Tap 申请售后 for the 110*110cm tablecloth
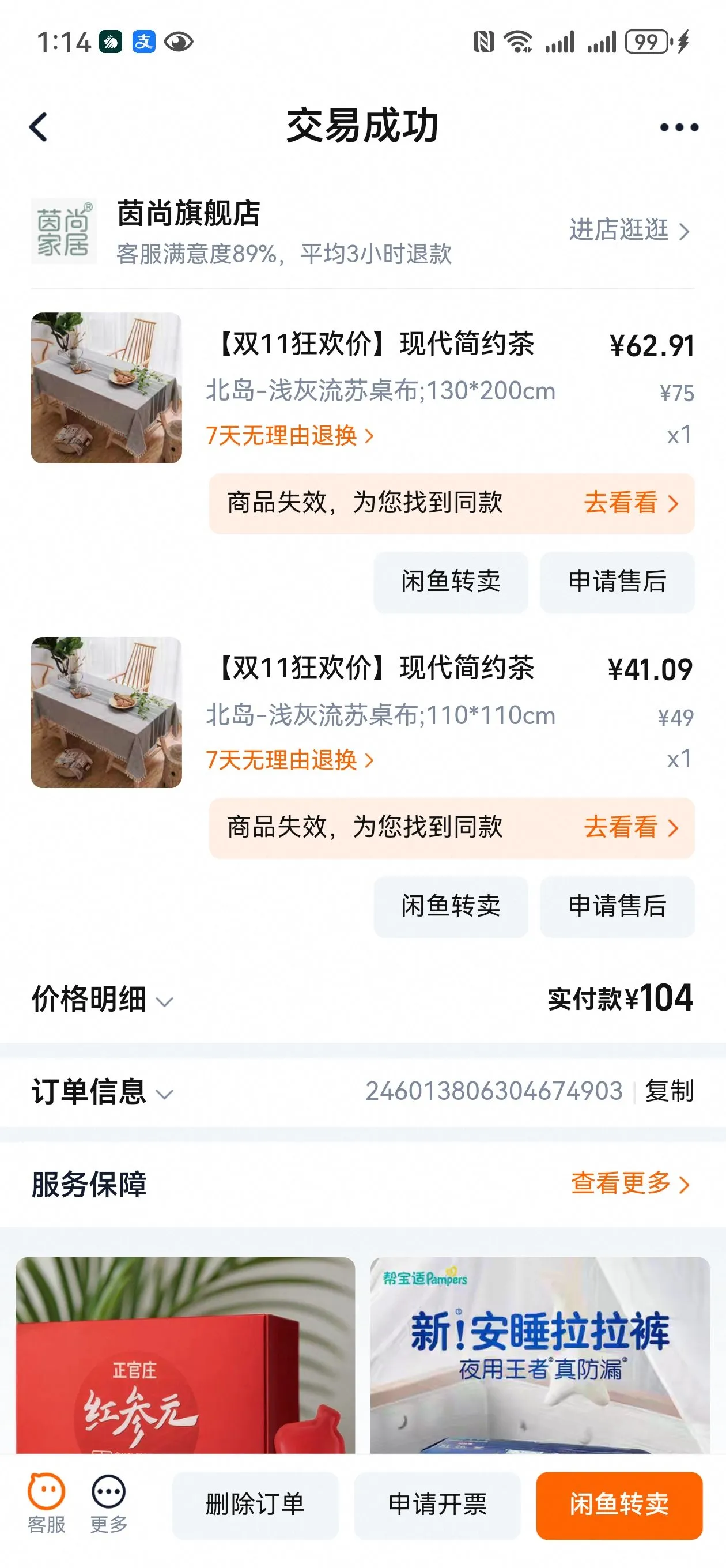The width and height of the screenshot is (726, 1568). [x=617, y=906]
